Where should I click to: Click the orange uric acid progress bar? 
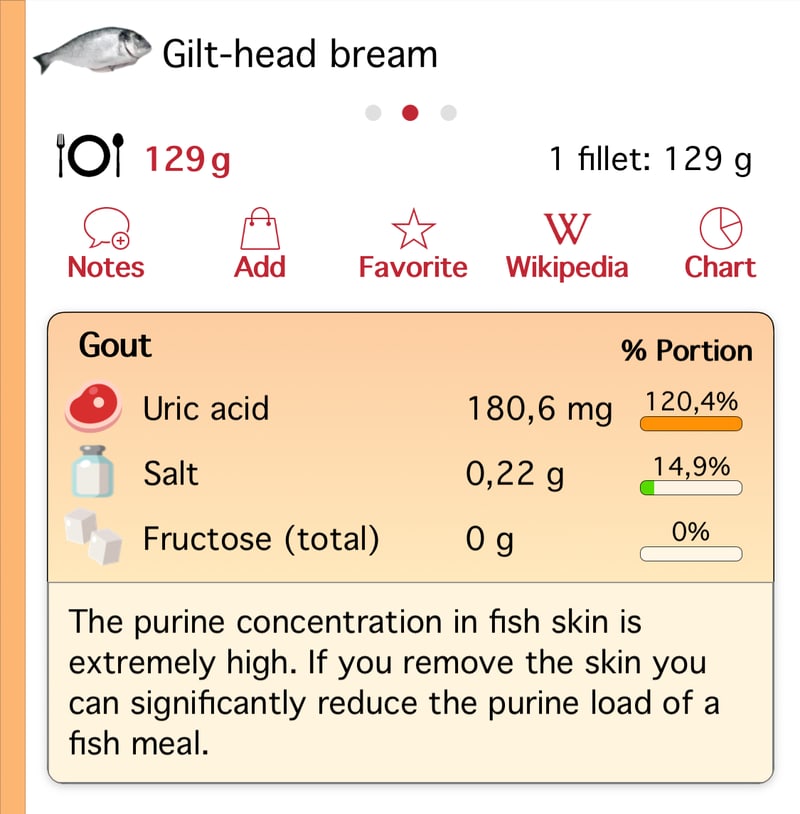click(690, 423)
